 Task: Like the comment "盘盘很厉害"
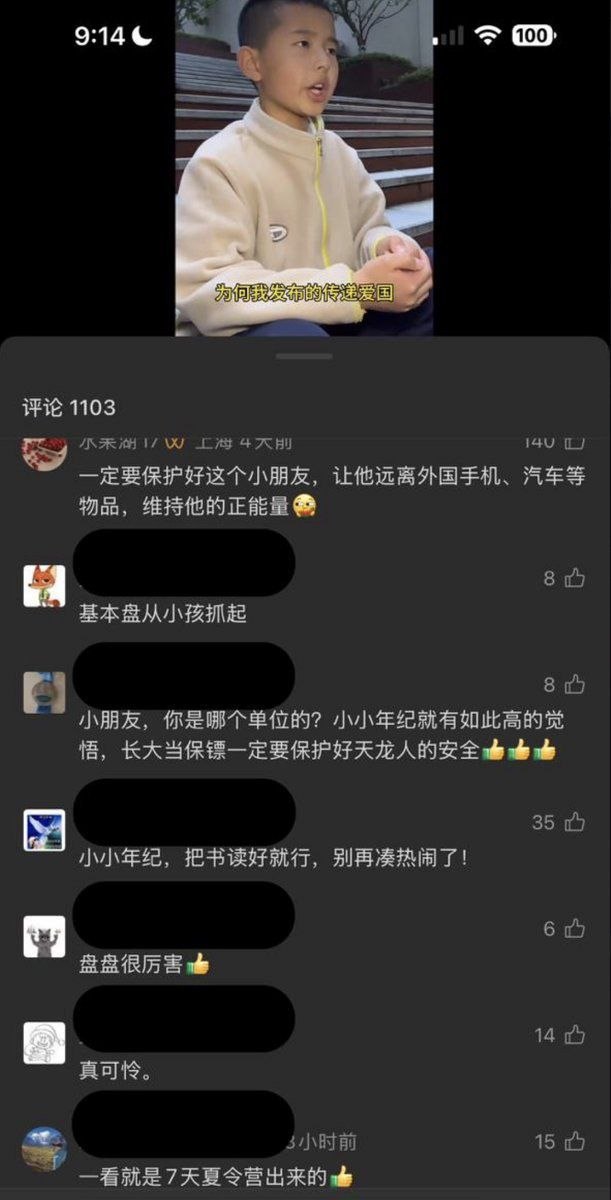tap(574, 929)
